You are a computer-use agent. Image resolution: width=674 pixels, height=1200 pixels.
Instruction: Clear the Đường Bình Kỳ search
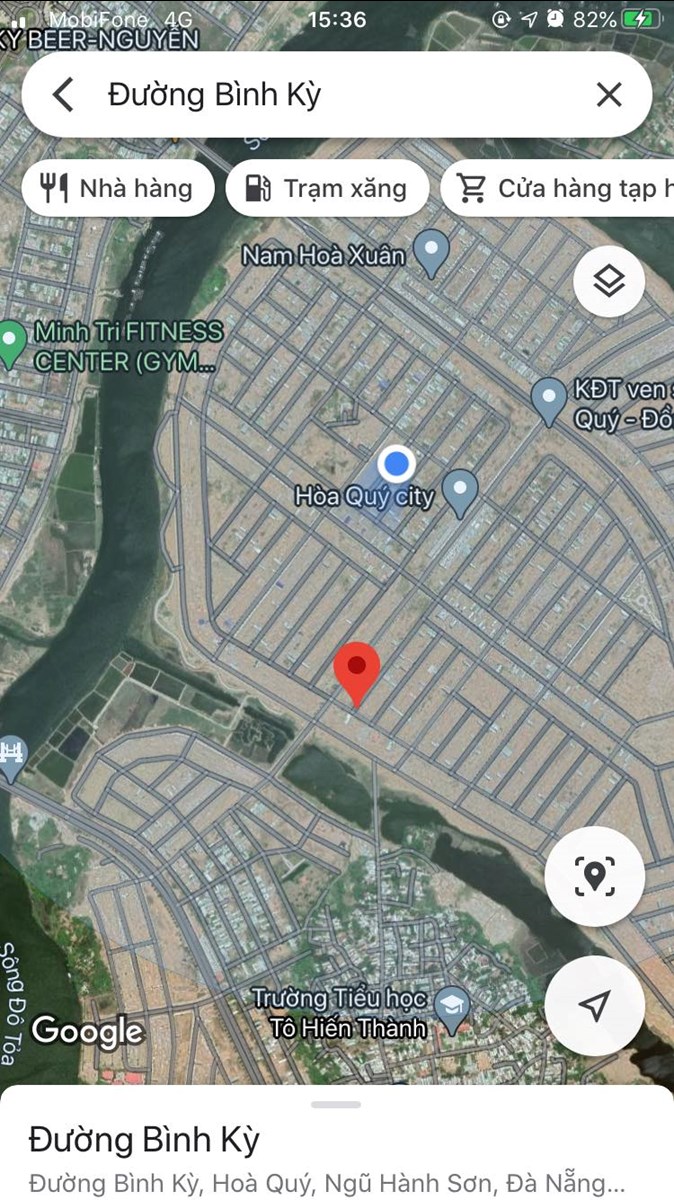coord(609,95)
